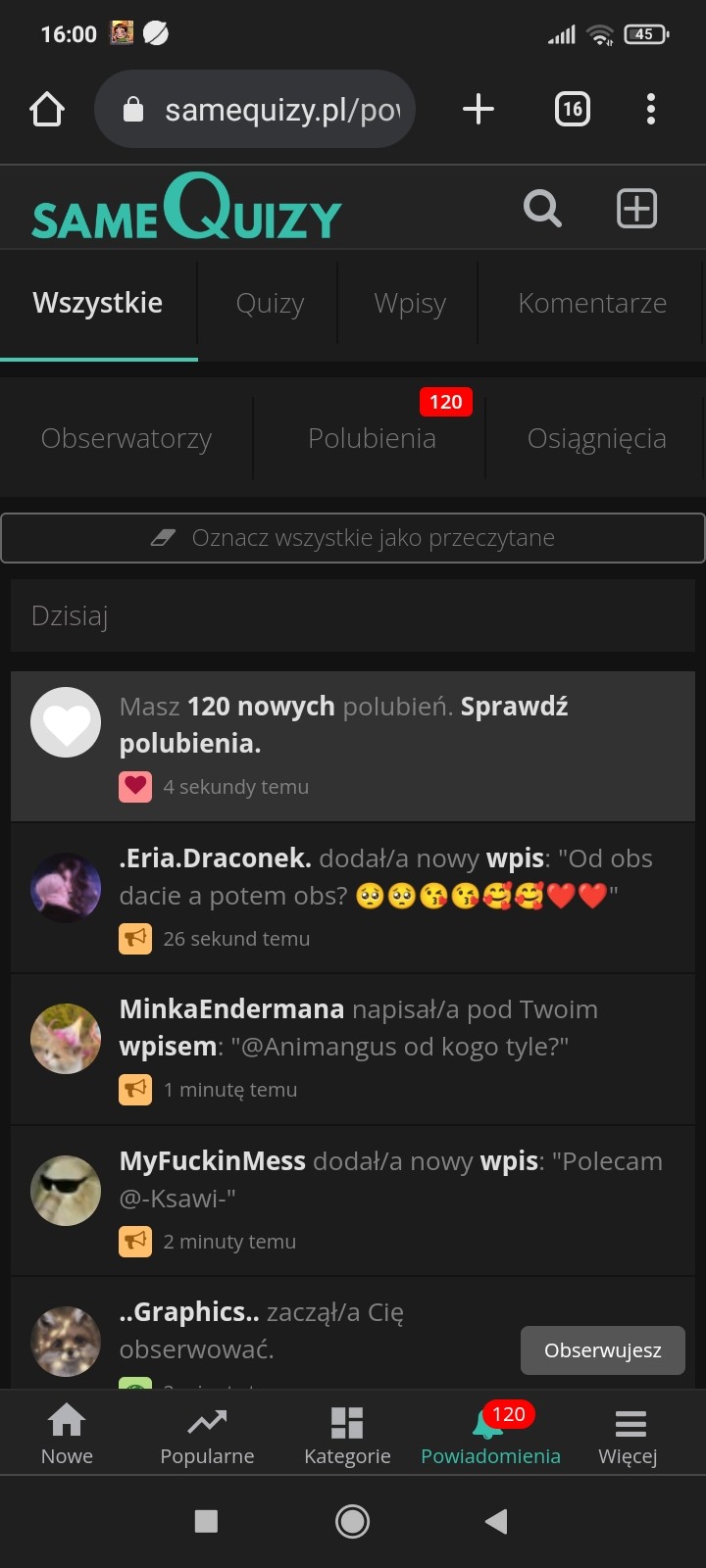The height and width of the screenshot is (1568, 706).
Task: Go to the Nowe section
Action: pos(67,1434)
